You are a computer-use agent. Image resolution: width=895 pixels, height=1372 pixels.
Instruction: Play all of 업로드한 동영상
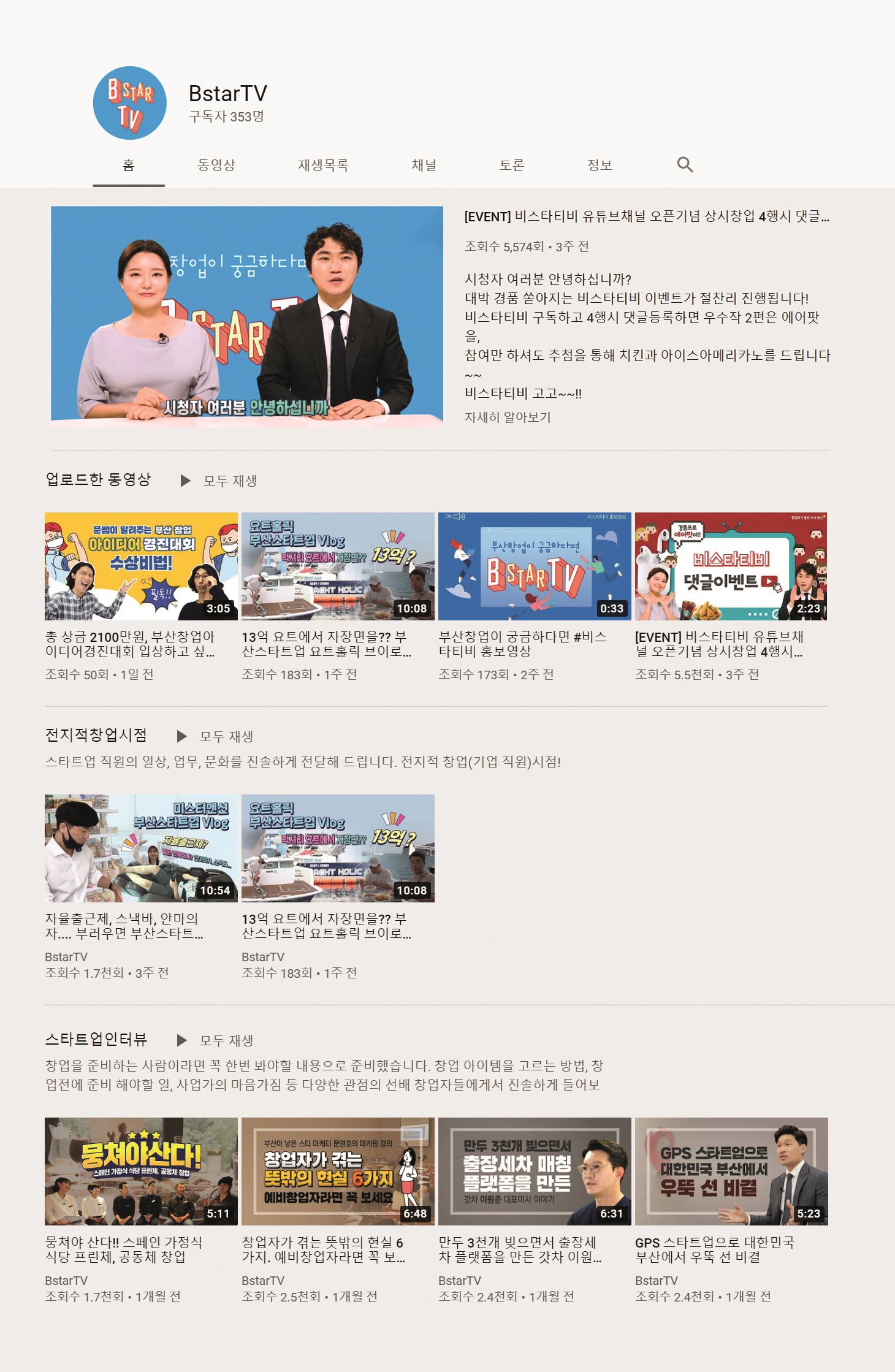[219, 481]
